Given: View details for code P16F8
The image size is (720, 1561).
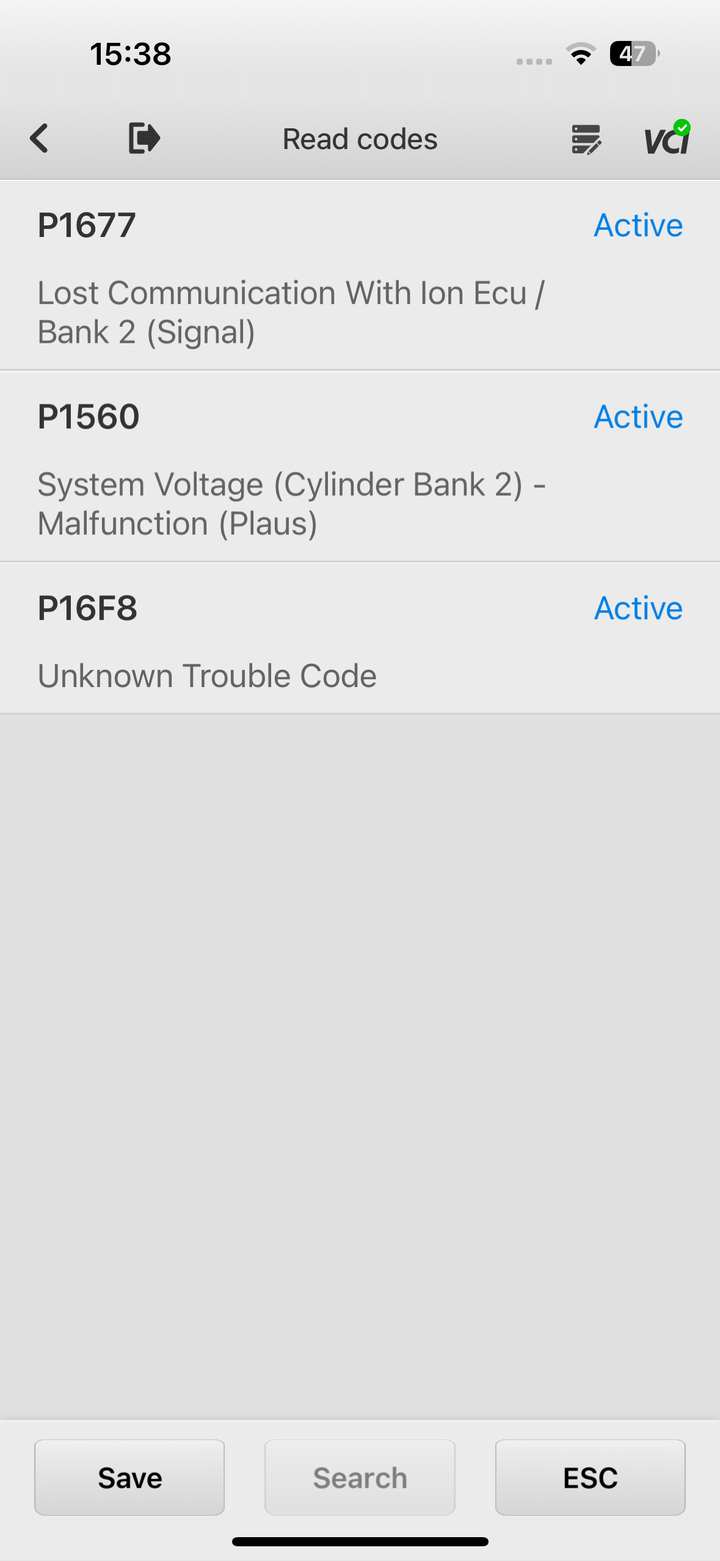Looking at the screenshot, I should click(360, 638).
